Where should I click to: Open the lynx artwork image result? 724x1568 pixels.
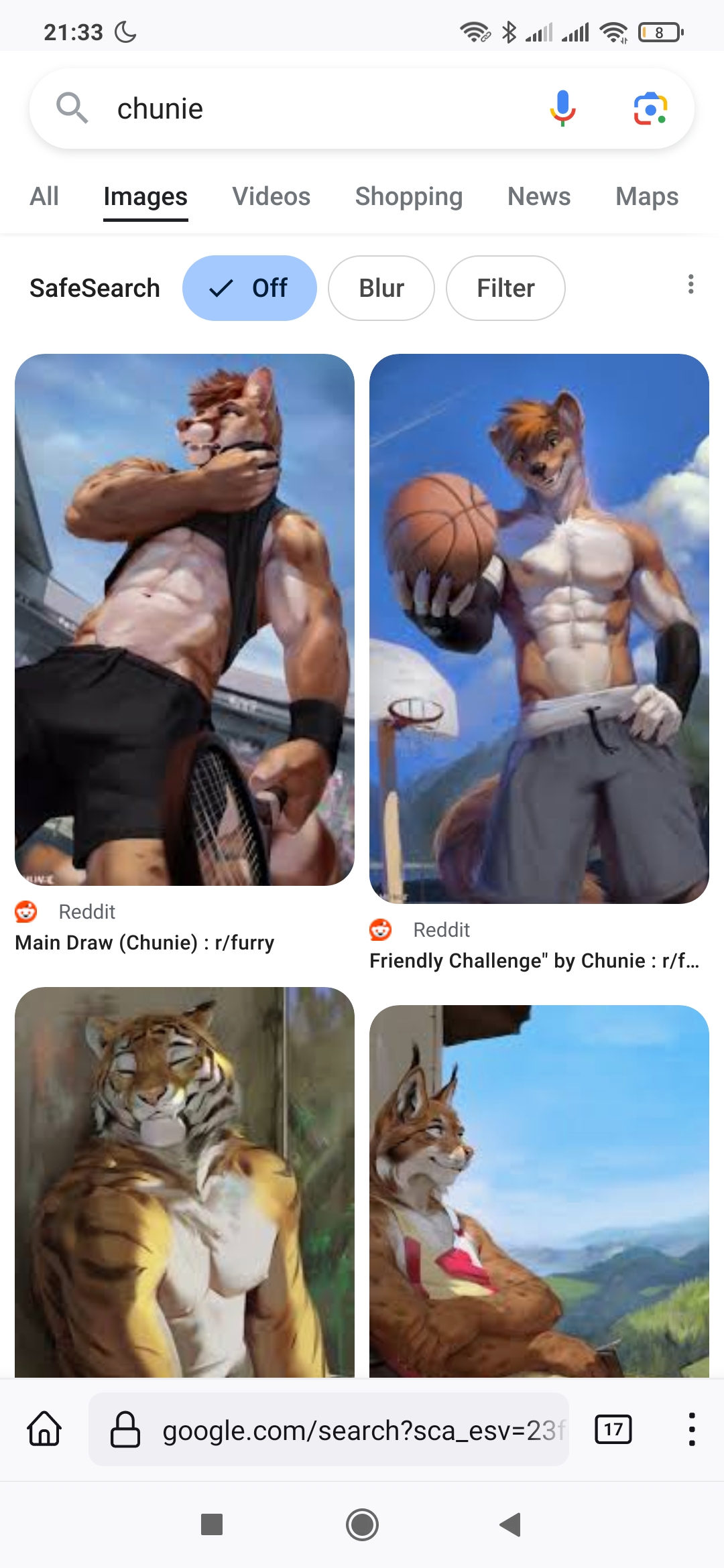click(539, 1191)
